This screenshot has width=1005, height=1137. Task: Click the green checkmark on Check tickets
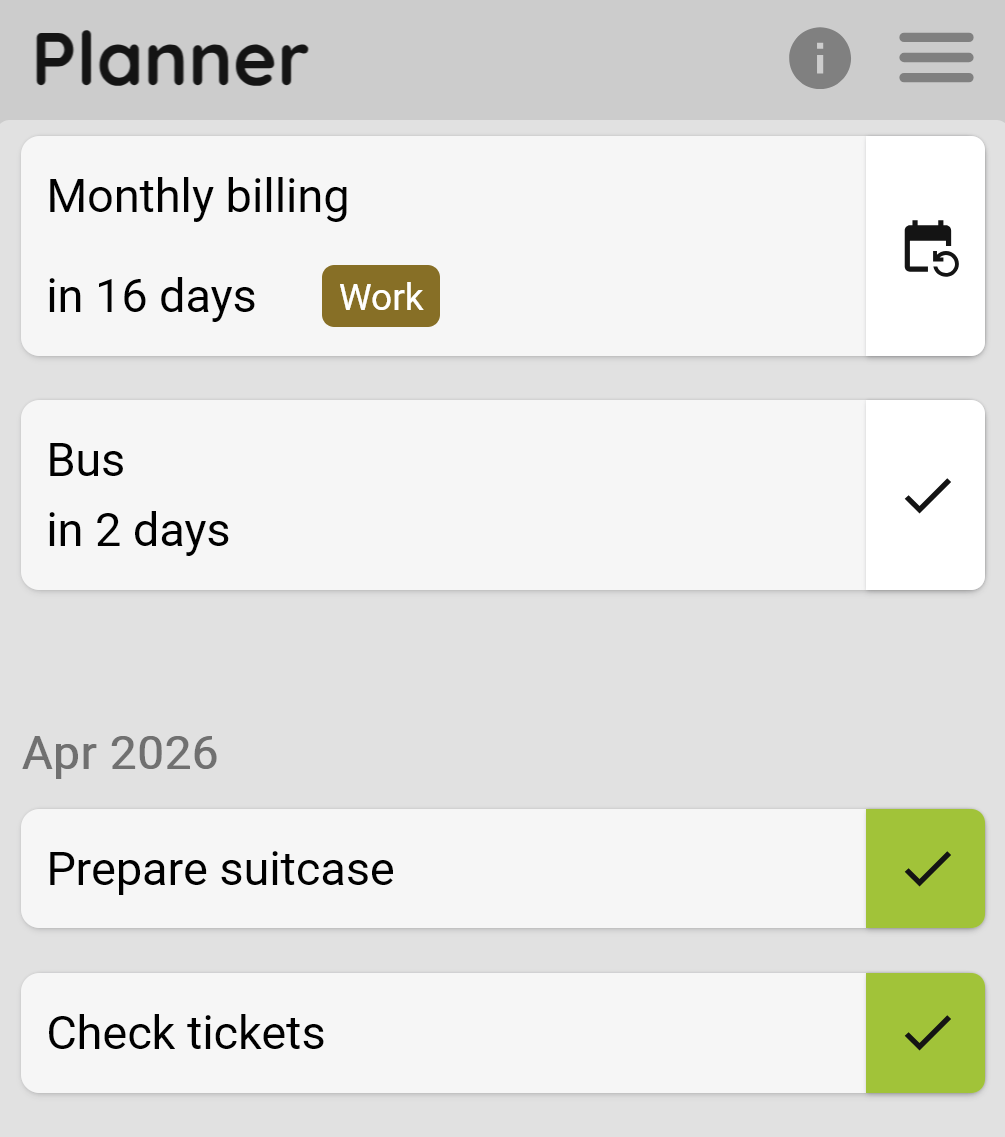point(925,1032)
